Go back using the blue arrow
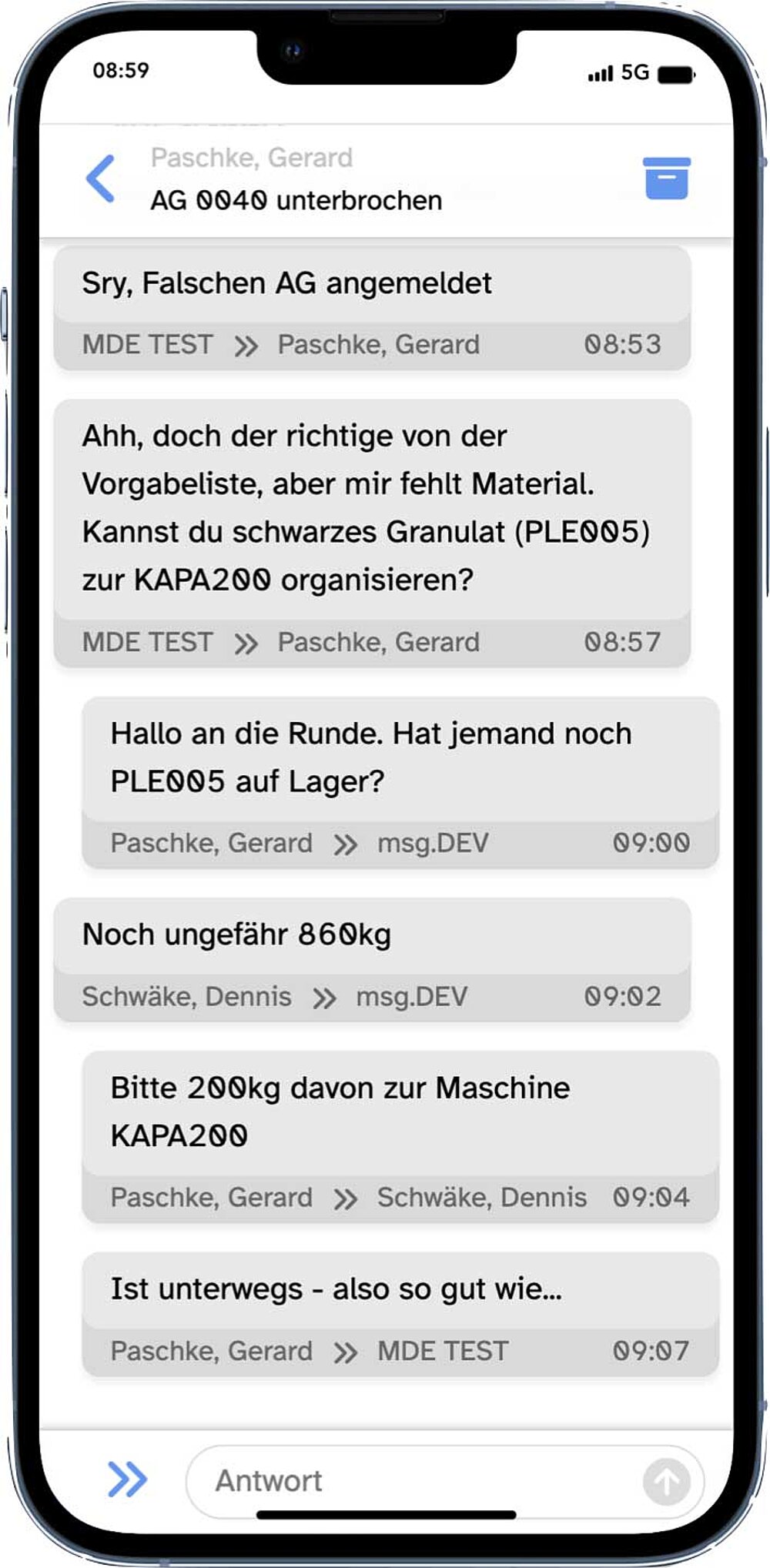The image size is (770, 1568). coord(101,179)
